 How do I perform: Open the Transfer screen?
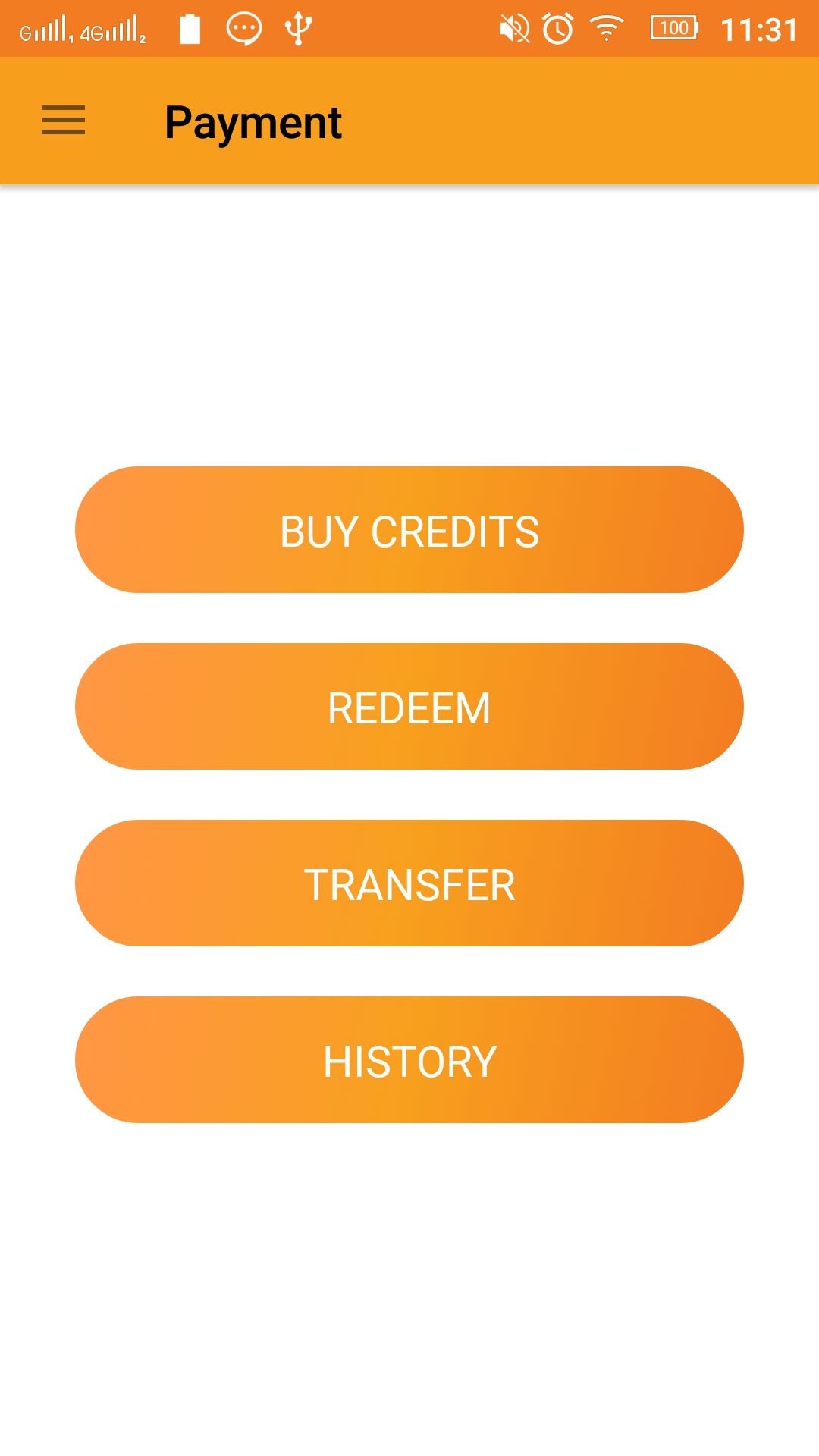click(x=409, y=883)
